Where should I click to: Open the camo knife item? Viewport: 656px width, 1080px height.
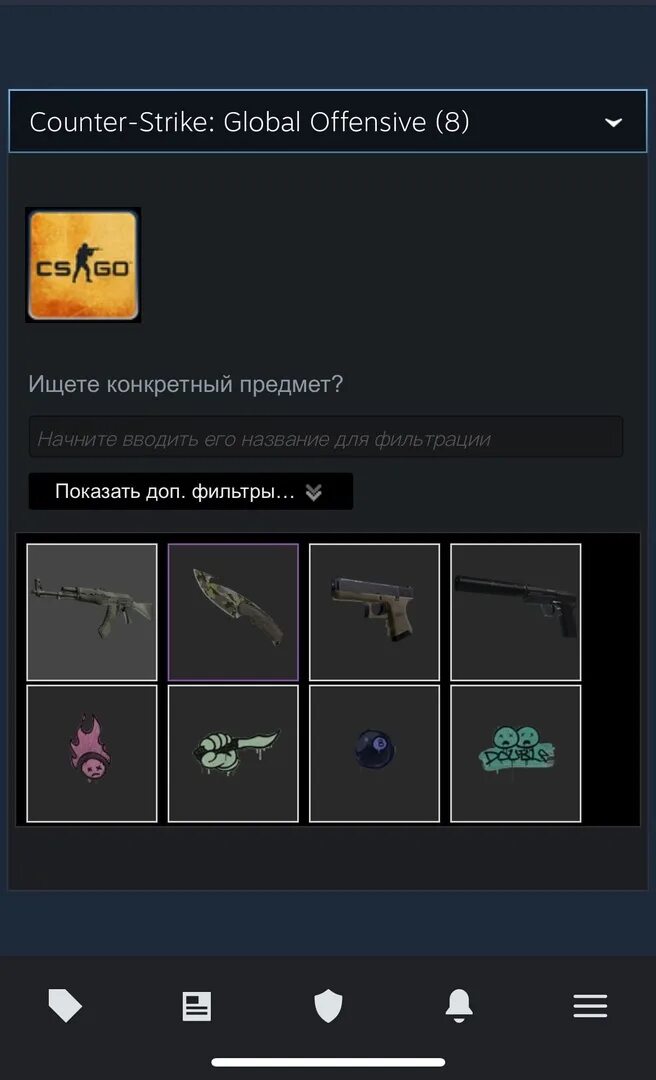233,612
